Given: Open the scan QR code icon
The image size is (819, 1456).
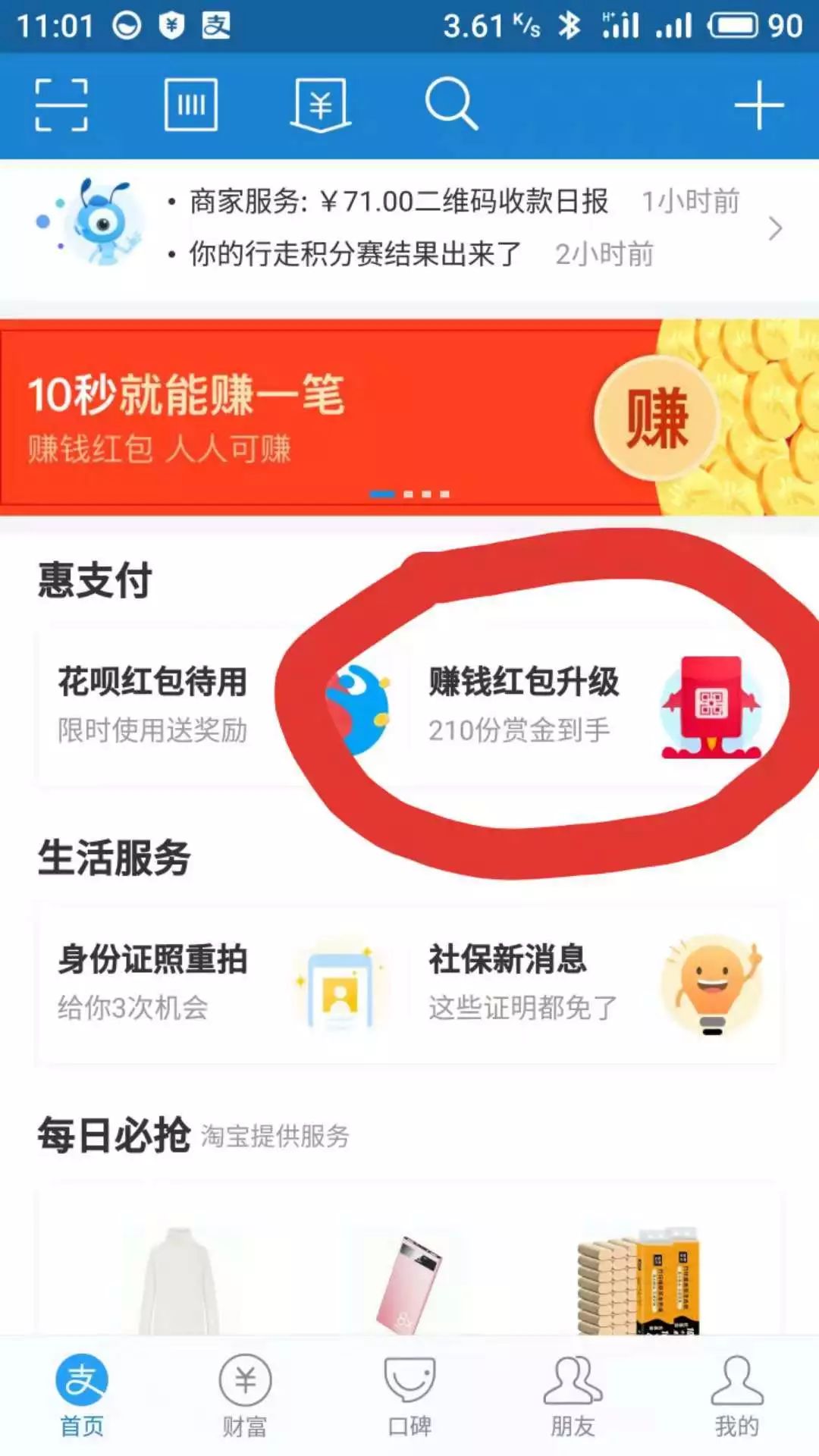Looking at the screenshot, I should 61,105.
